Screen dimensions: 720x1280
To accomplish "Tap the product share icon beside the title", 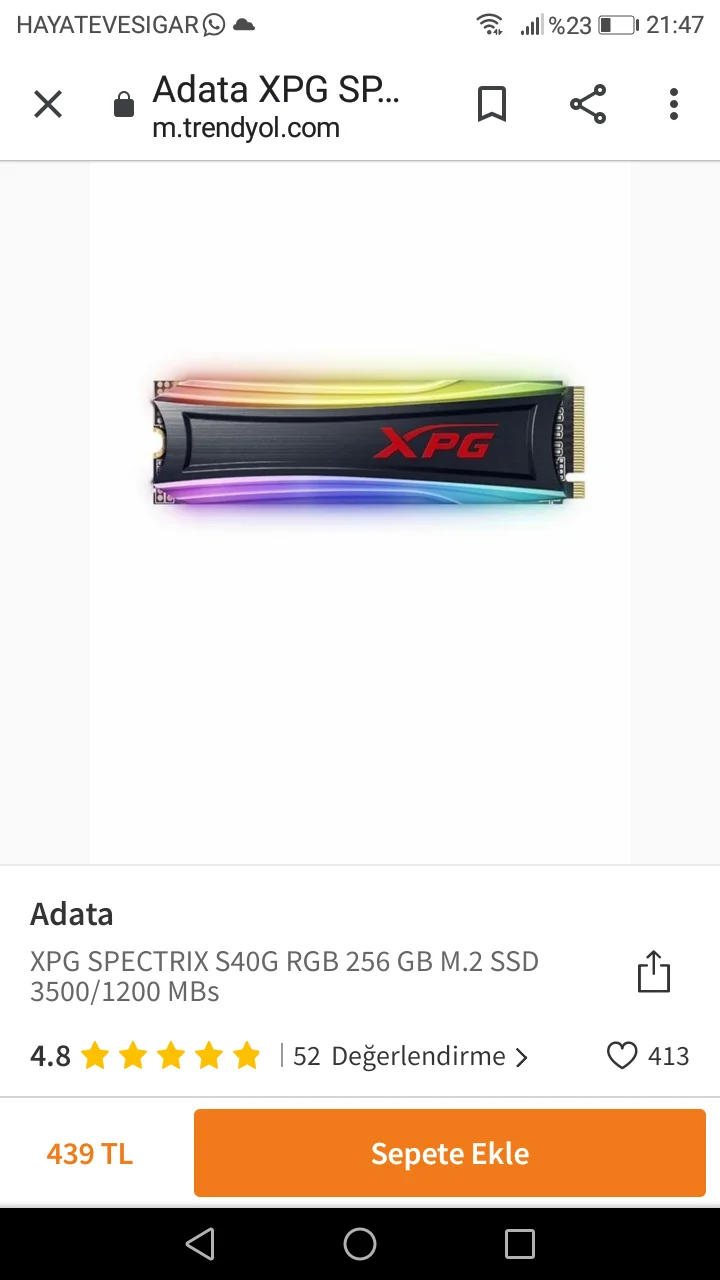I will [653, 972].
